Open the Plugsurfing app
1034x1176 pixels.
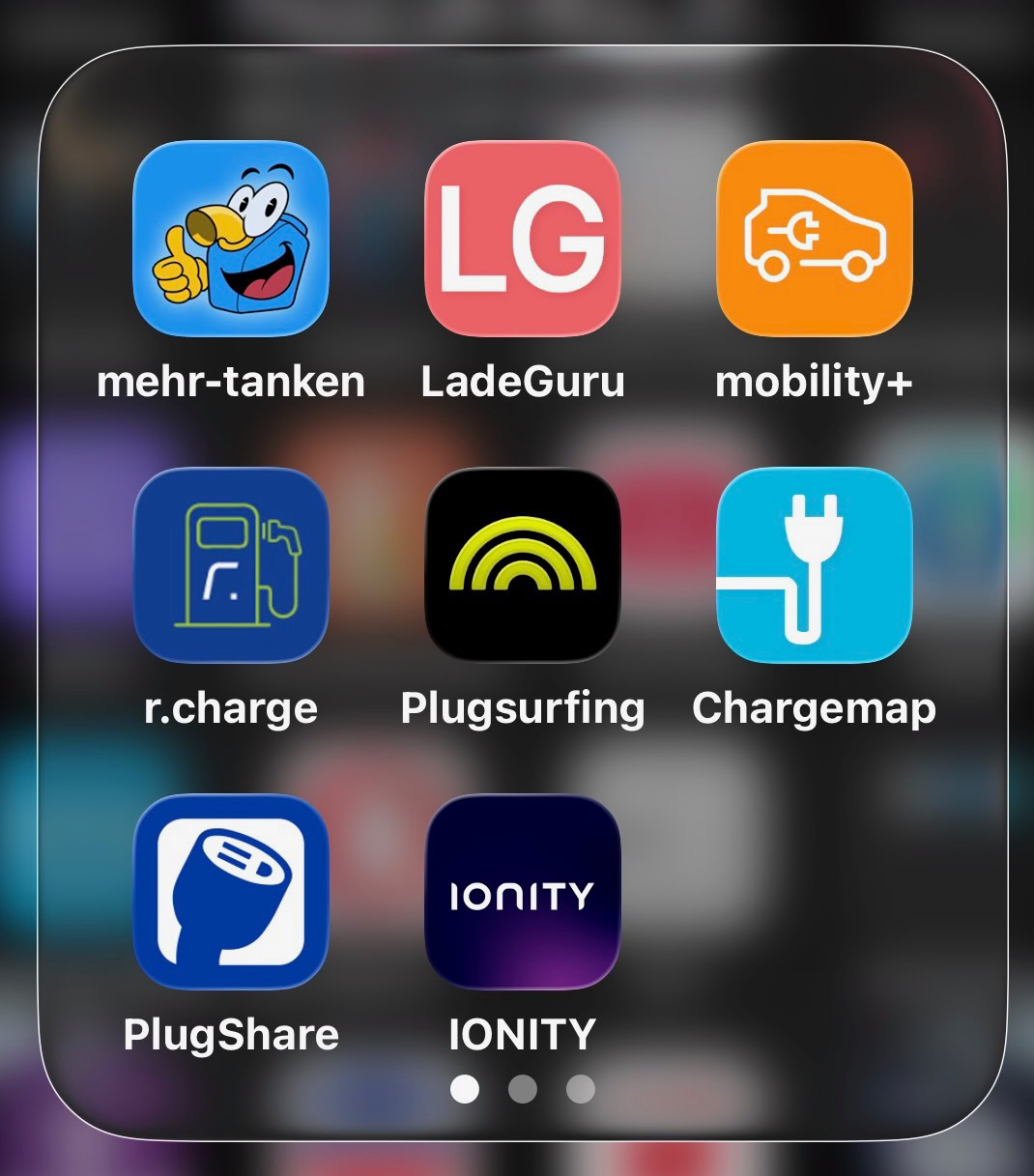[x=522, y=565]
